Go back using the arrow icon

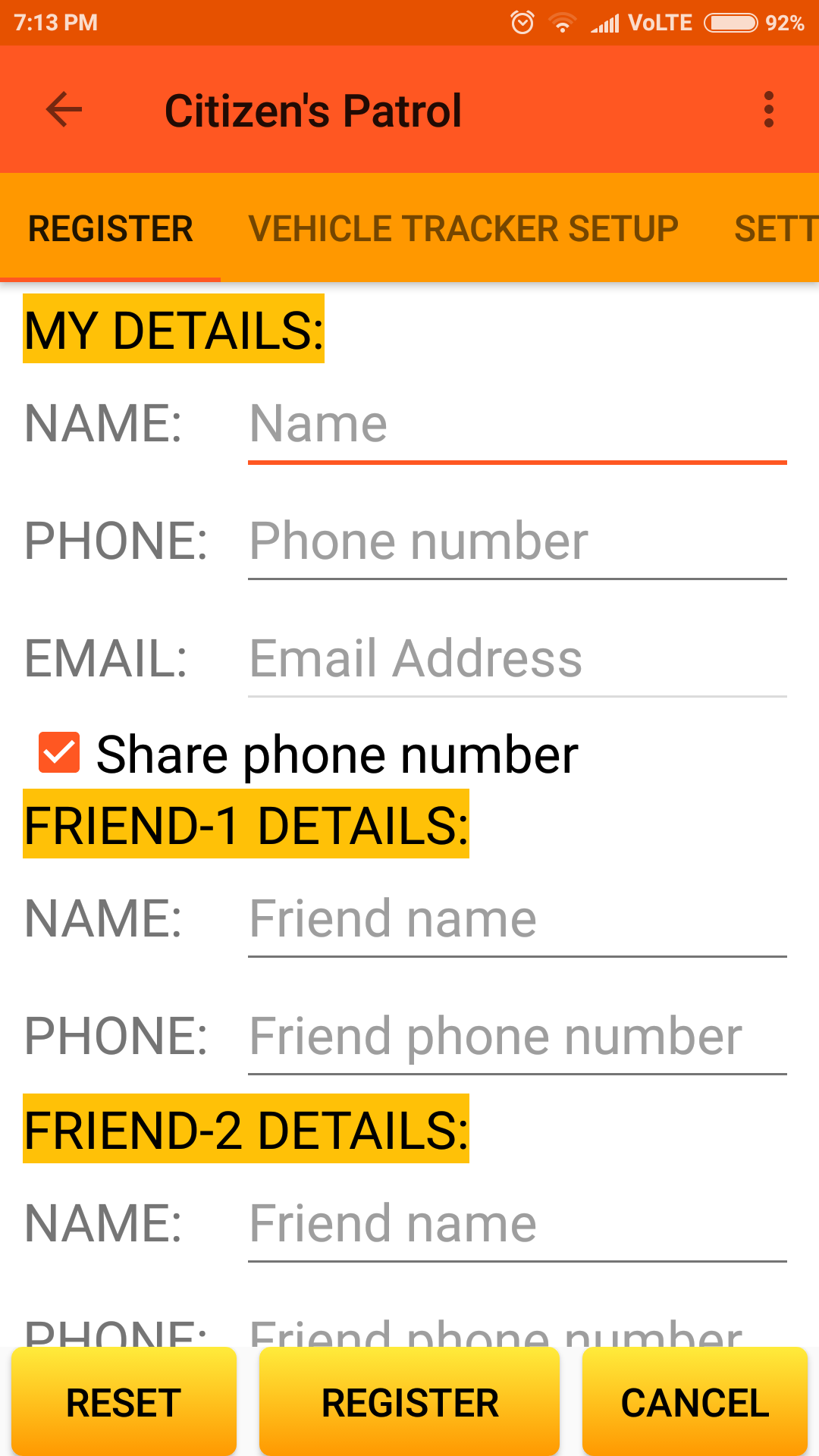[64, 110]
